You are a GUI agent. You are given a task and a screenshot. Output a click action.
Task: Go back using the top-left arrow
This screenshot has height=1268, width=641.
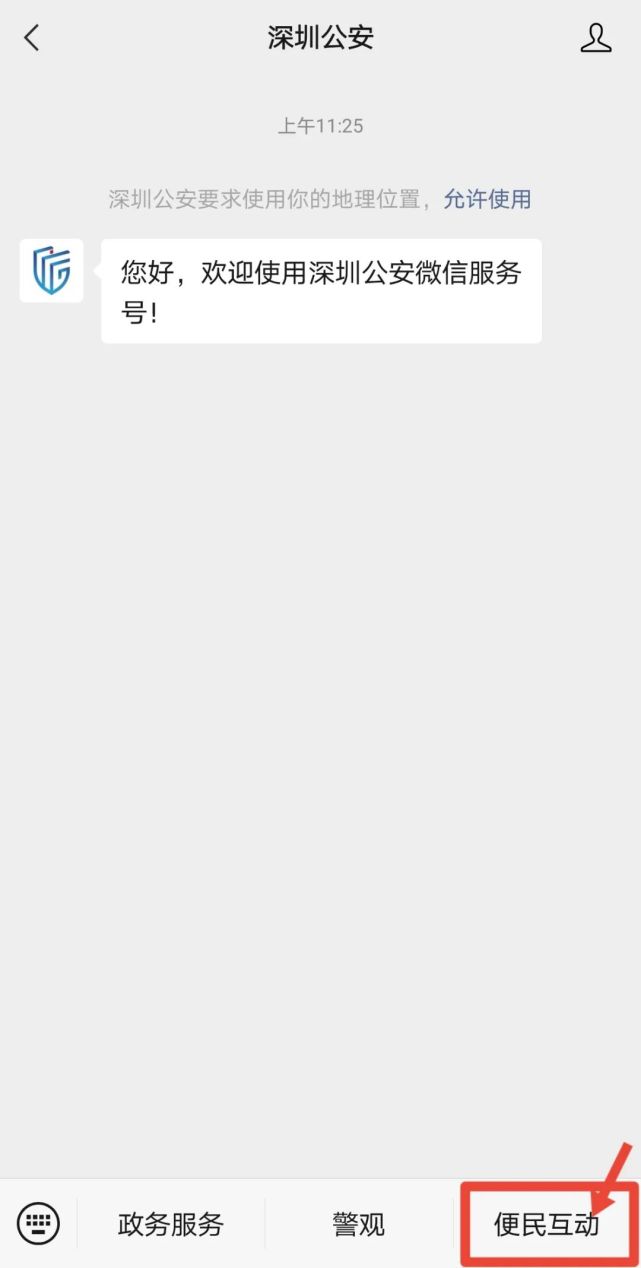[32, 38]
